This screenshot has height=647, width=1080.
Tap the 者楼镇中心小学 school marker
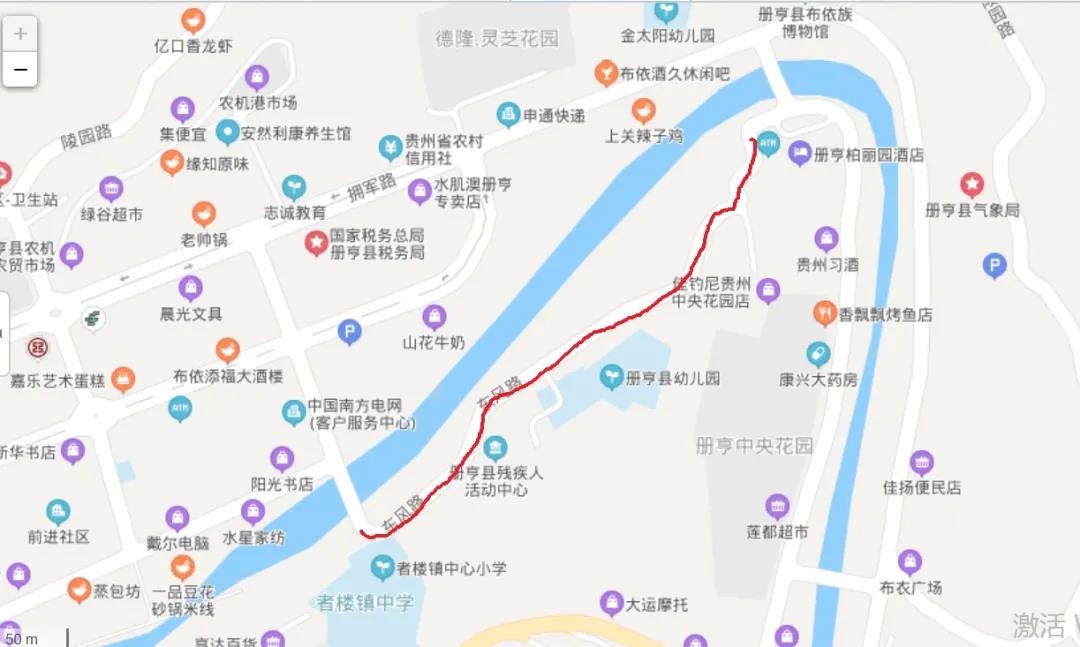click(x=382, y=568)
